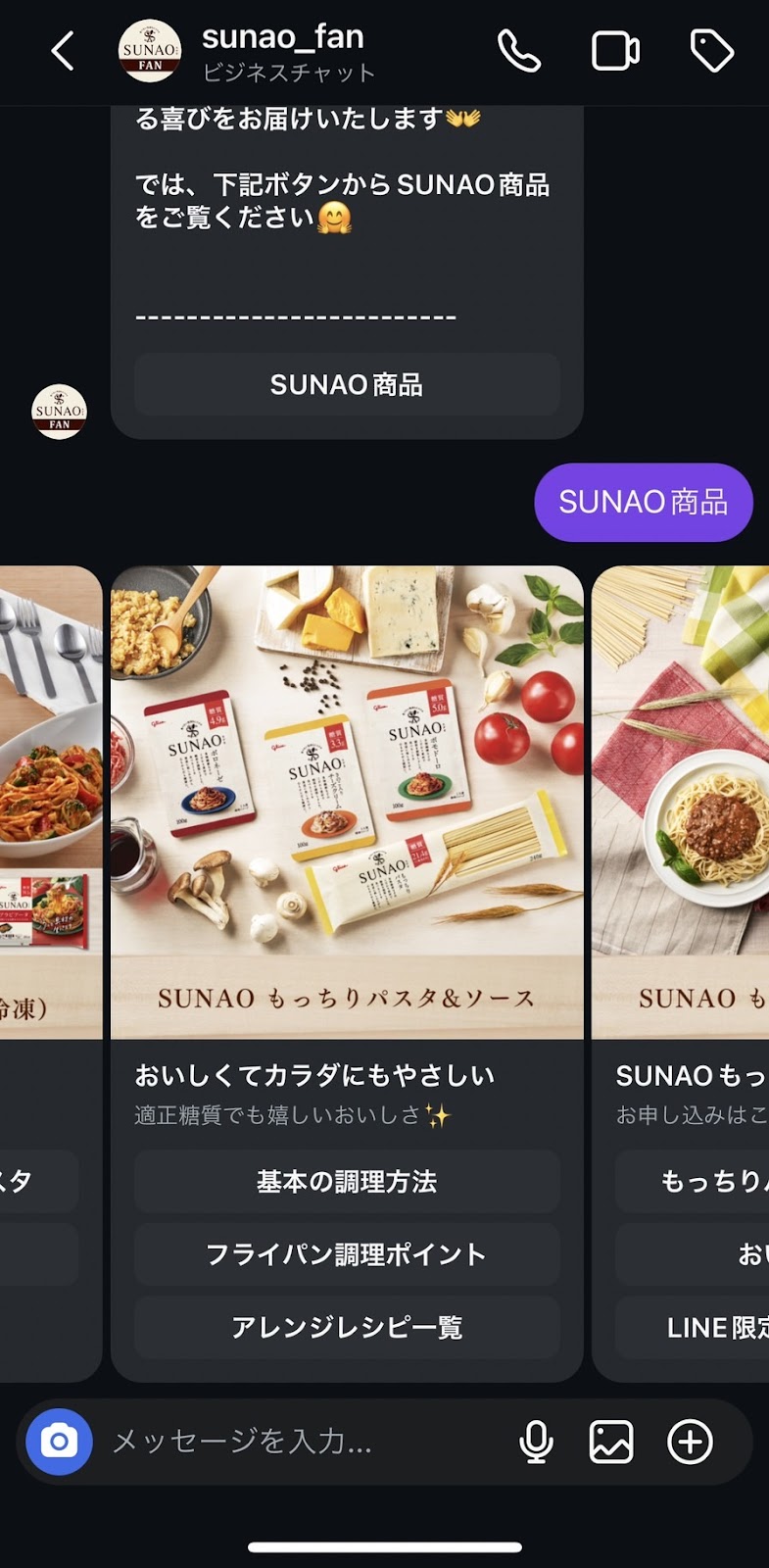
Task: Open アレンジレシピ一覧 button
Action: [x=347, y=1327]
